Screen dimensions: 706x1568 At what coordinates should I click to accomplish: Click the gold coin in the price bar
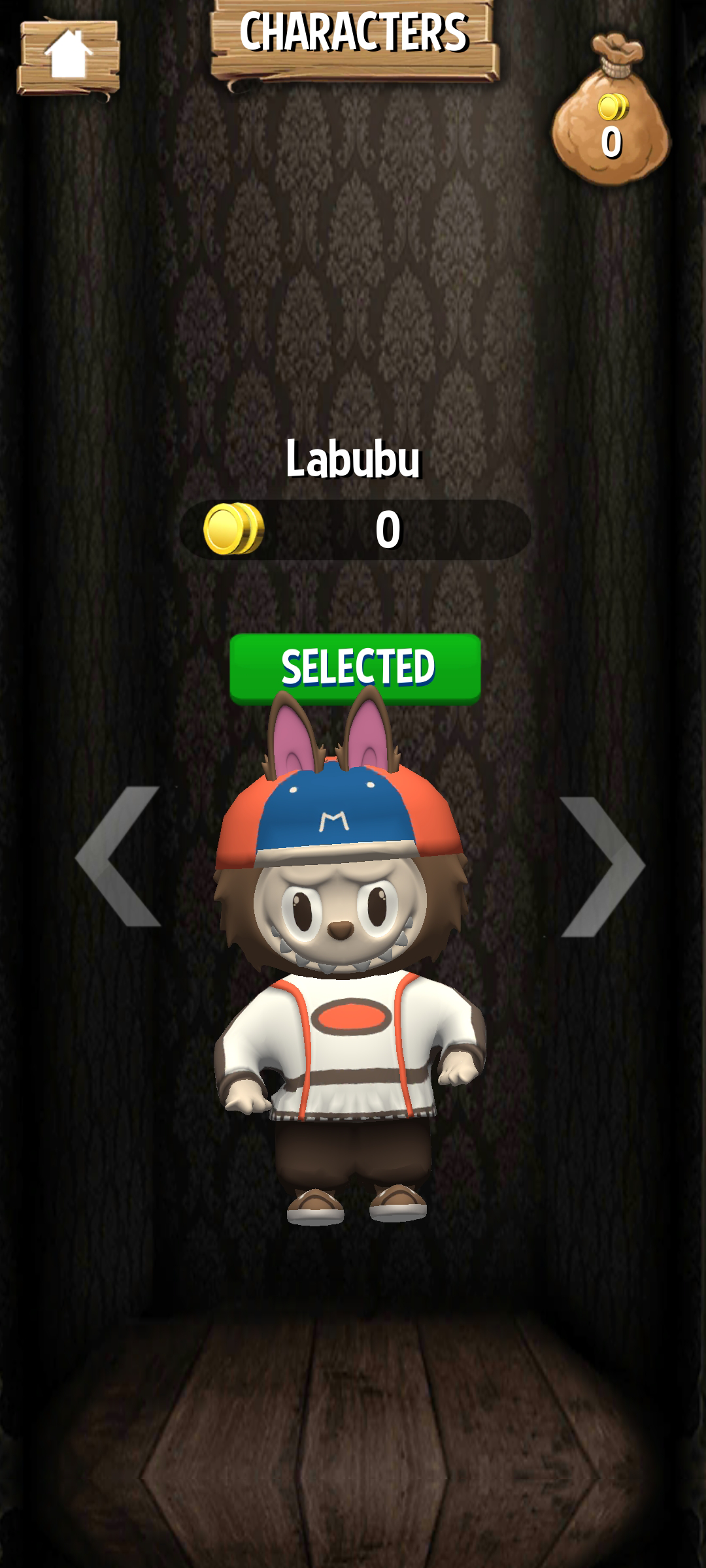(235, 528)
